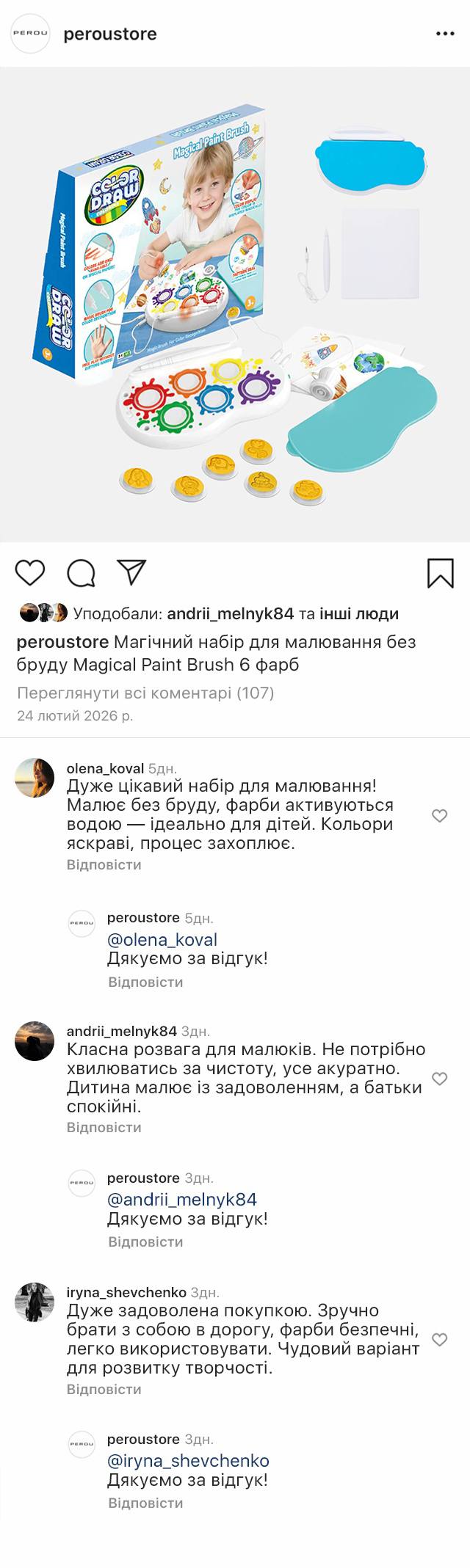
Task: Share the post via paper plane icon
Action: (132, 572)
